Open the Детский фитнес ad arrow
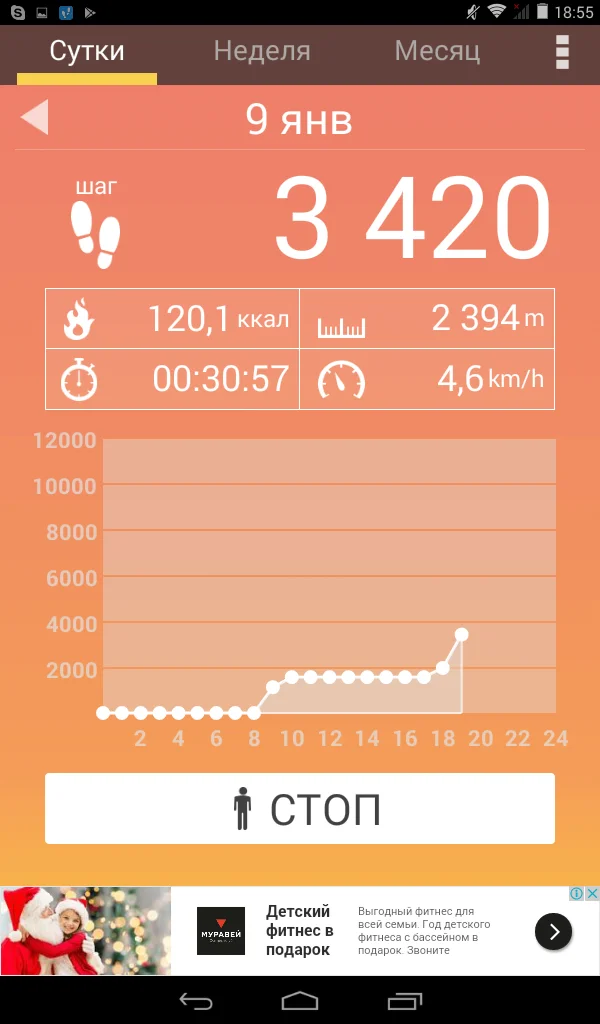This screenshot has width=600, height=1024. click(553, 932)
